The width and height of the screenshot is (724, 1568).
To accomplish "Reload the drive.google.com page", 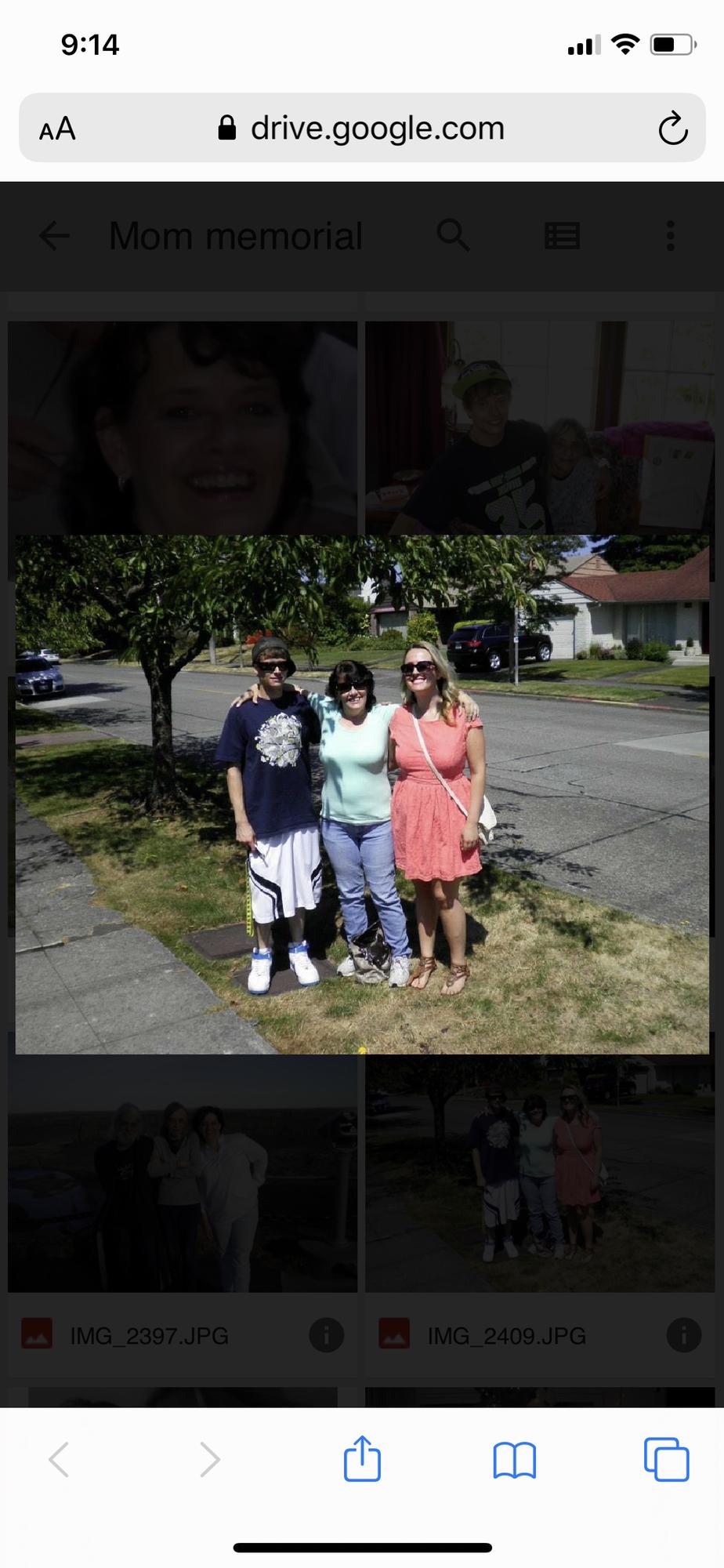I will pos(672,129).
